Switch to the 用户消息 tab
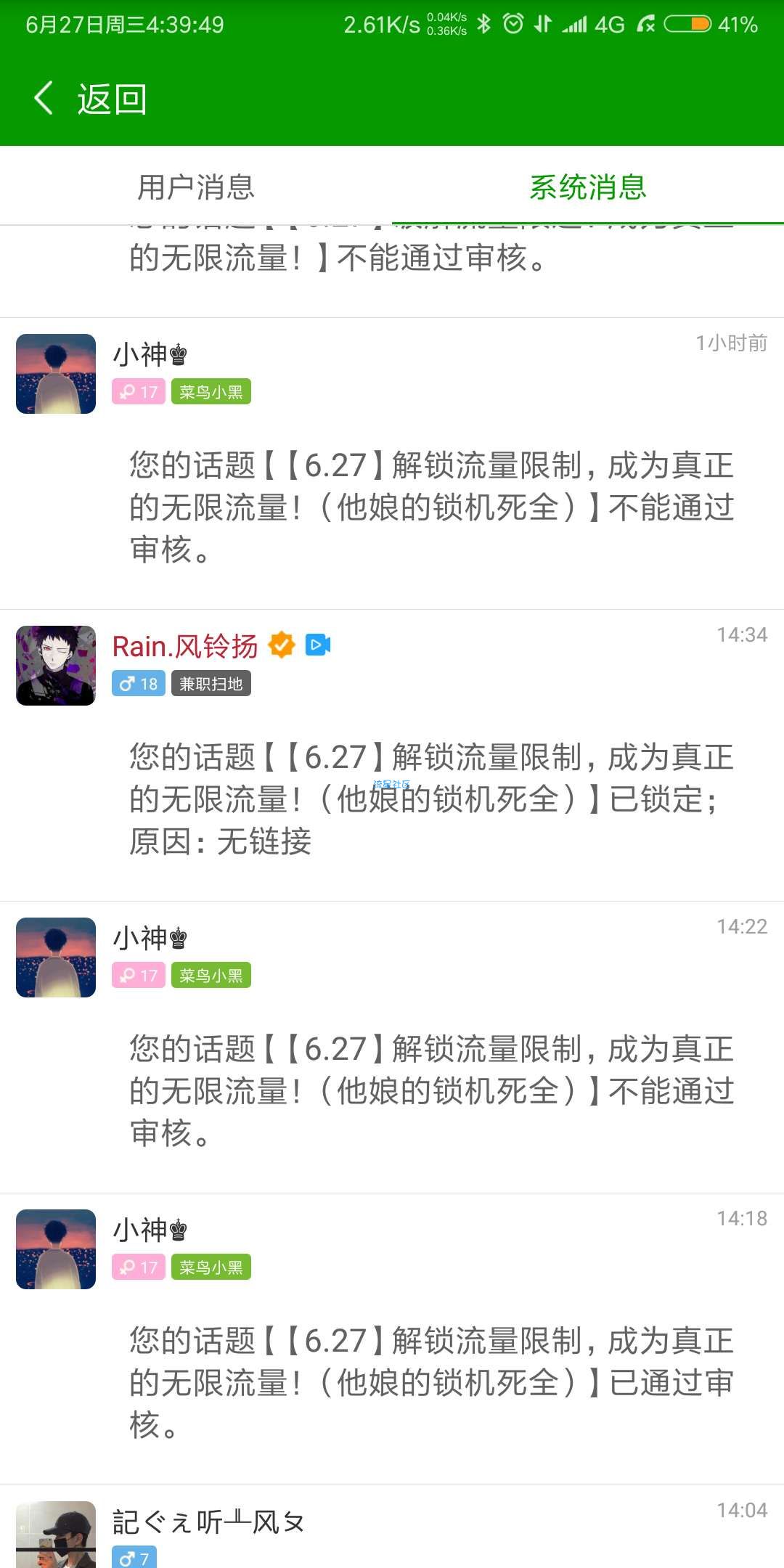Image resolution: width=784 pixels, height=1568 pixels. 196,187
